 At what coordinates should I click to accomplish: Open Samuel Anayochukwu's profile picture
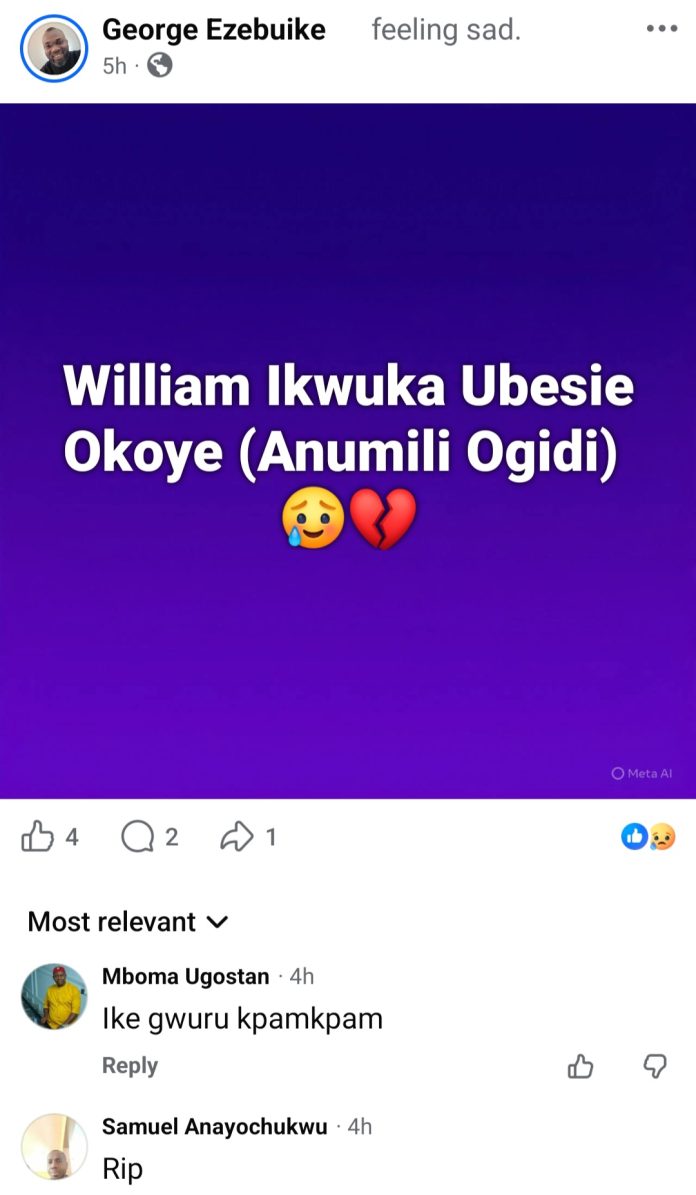[x=54, y=1147]
